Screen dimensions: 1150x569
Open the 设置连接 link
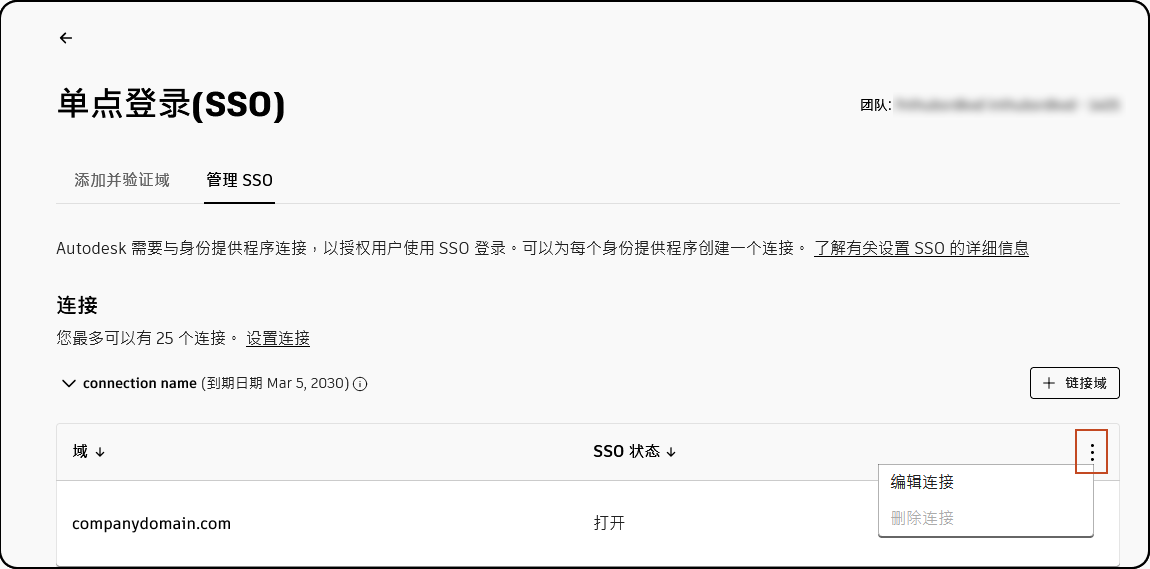coord(278,338)
